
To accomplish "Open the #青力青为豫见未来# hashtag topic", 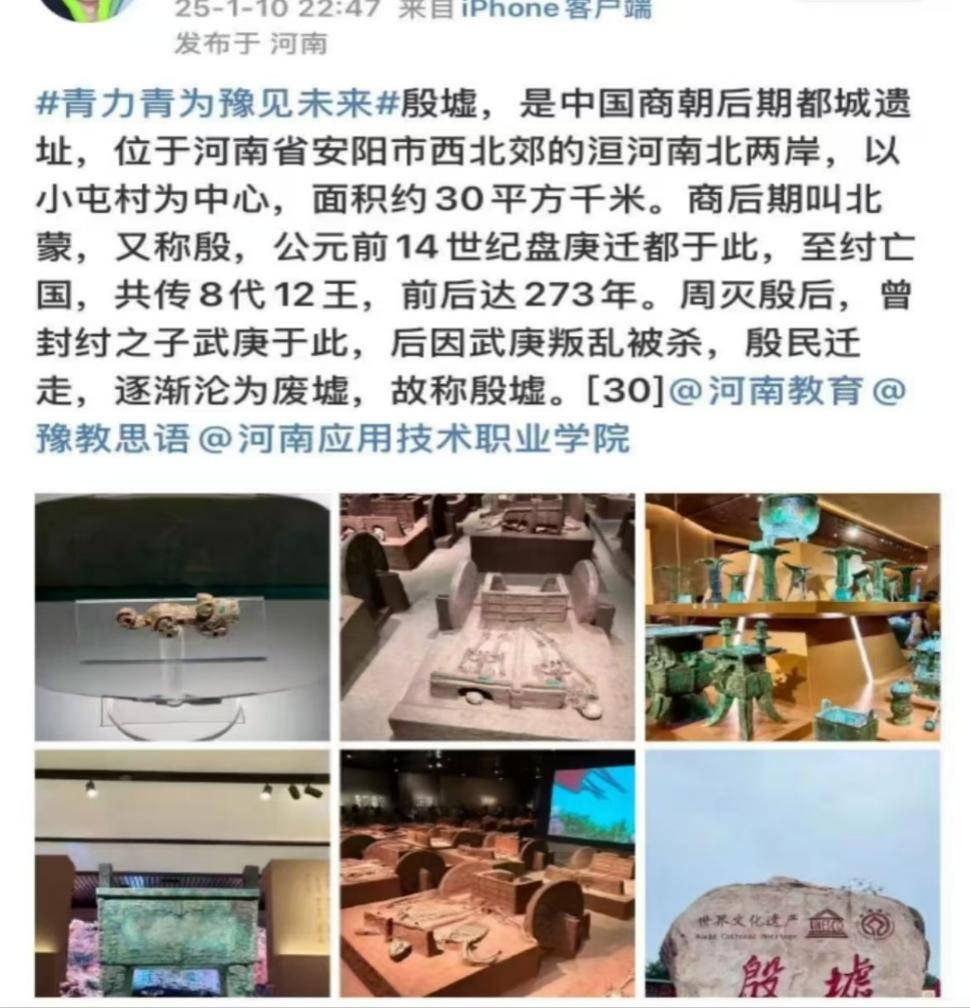I will [218, 103].
